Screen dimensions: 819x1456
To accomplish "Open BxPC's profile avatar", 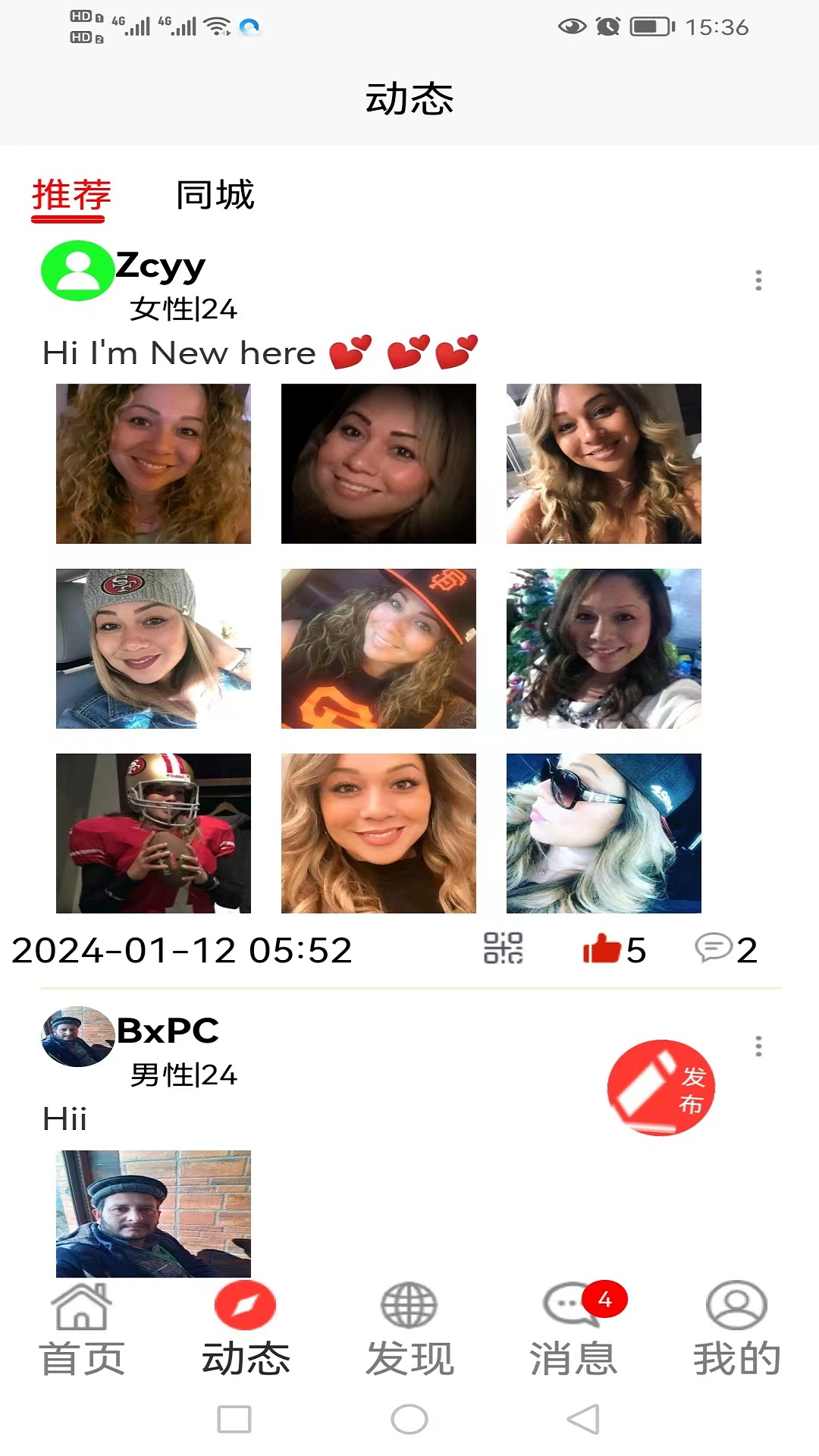I will (77, 1037).
